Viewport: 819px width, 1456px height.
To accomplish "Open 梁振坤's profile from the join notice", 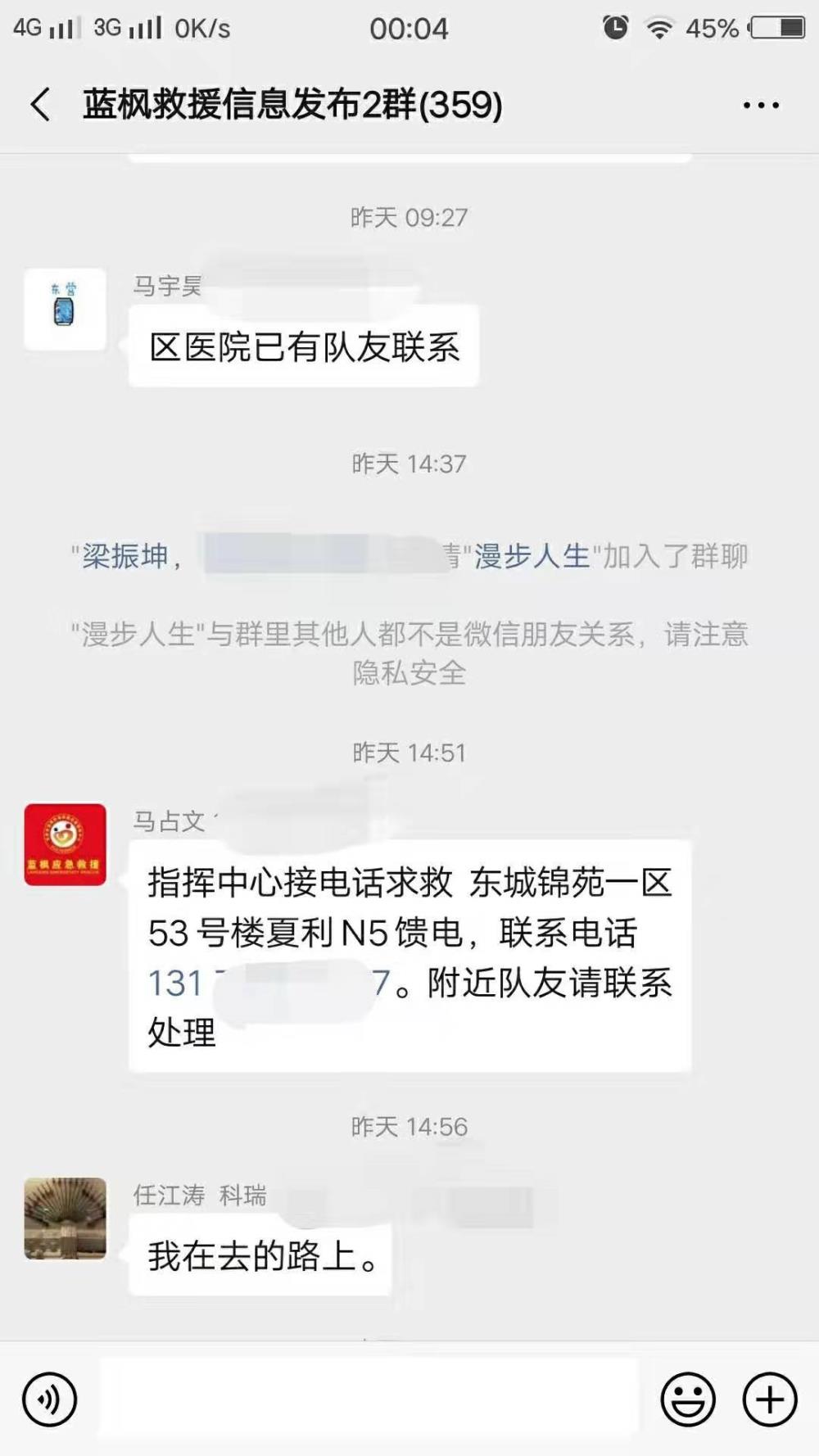I will [x=124, y=556].
